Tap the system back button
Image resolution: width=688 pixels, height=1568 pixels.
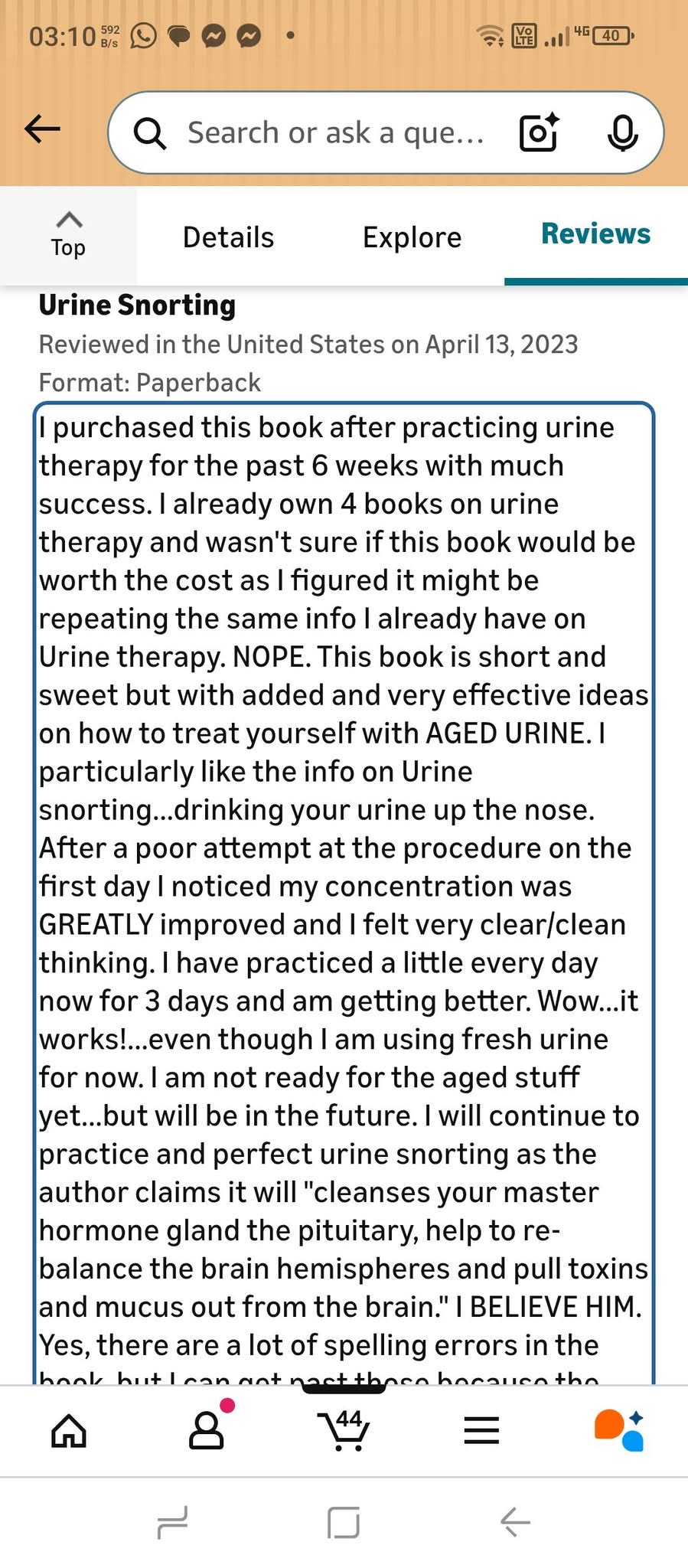[515, 1522]
